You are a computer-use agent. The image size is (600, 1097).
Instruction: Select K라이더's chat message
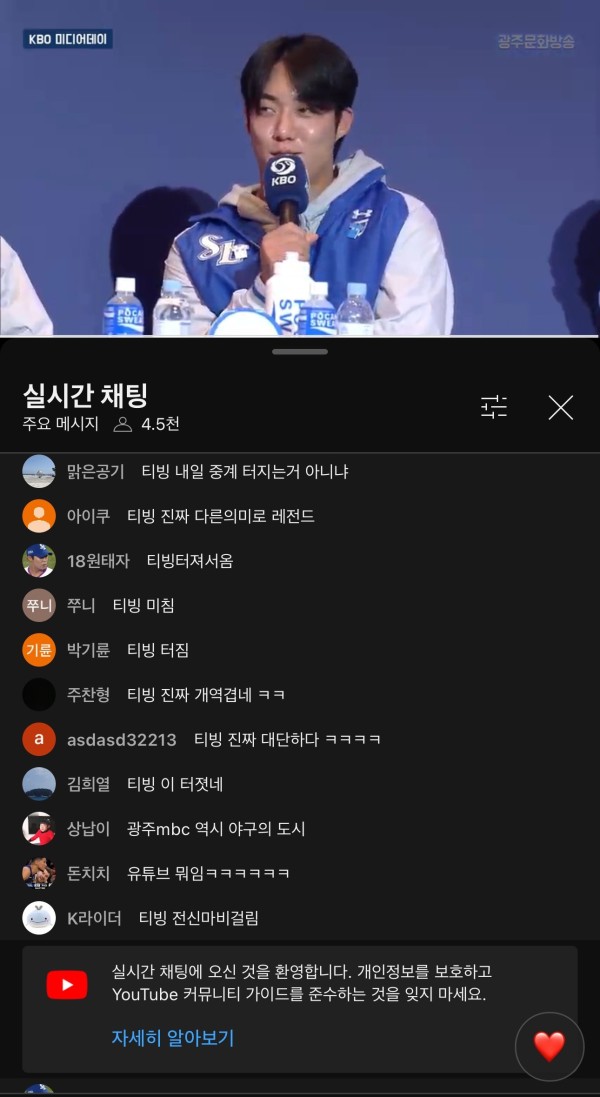click(x=198, y=918)
